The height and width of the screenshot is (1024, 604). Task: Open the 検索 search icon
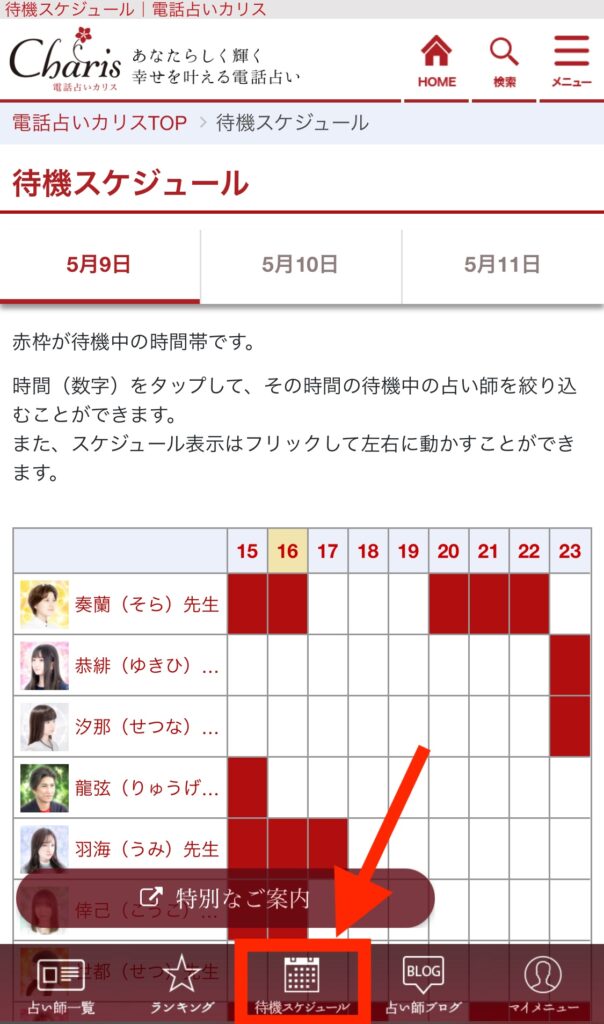tap(504, 62)
